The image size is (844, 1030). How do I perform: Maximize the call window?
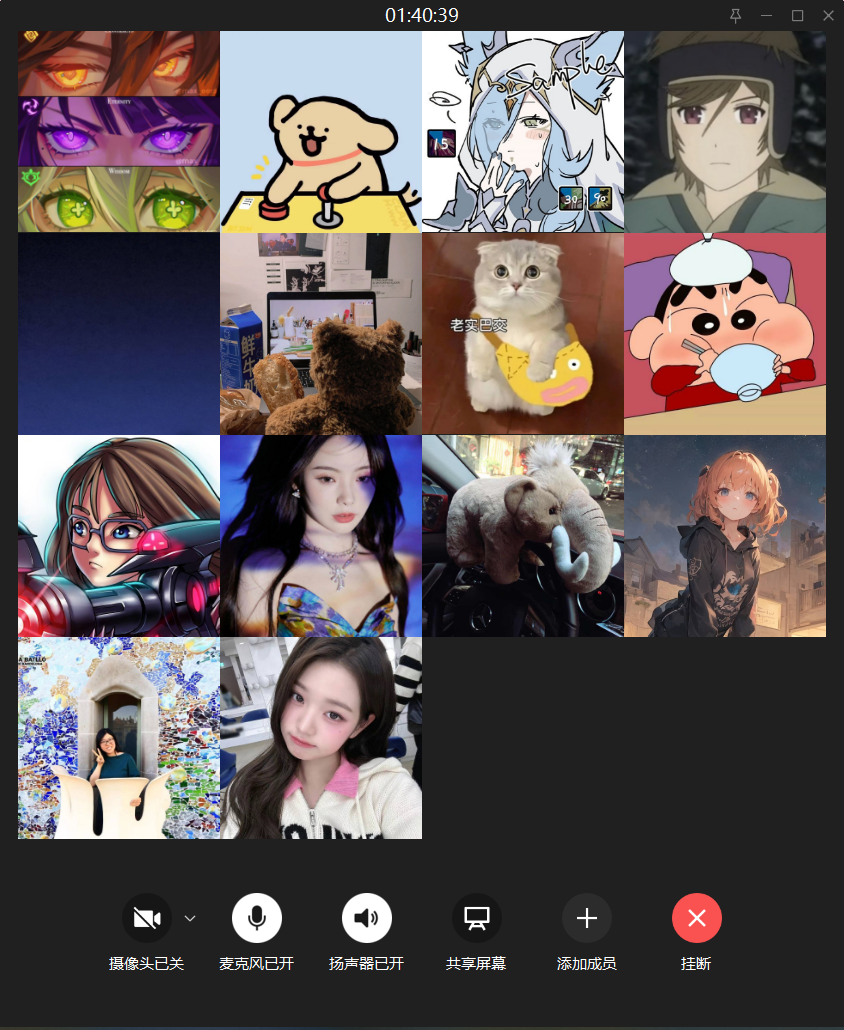click(797, 15)
